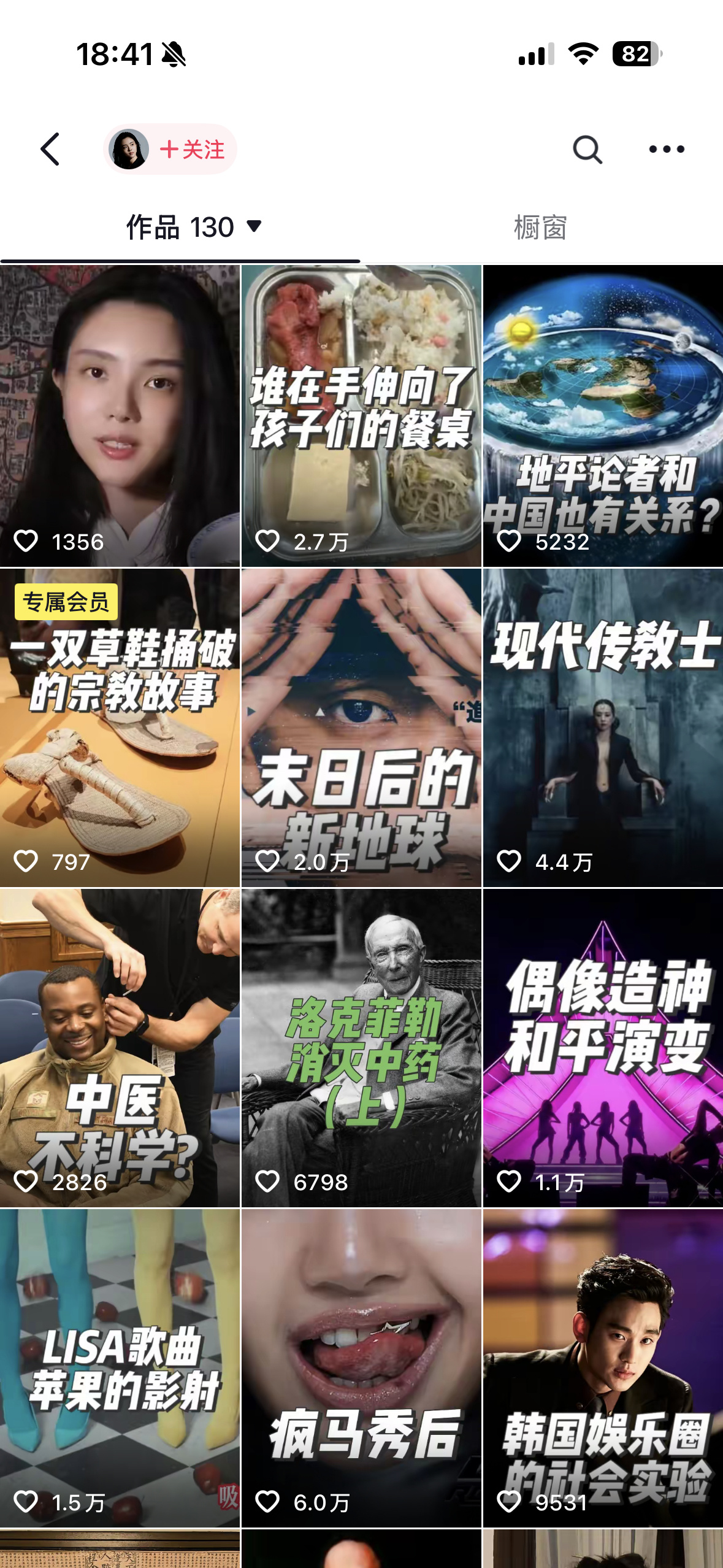Watch the 中医不科学 video
This screenshot has height=1568, width=723.
pos(120,1048)
